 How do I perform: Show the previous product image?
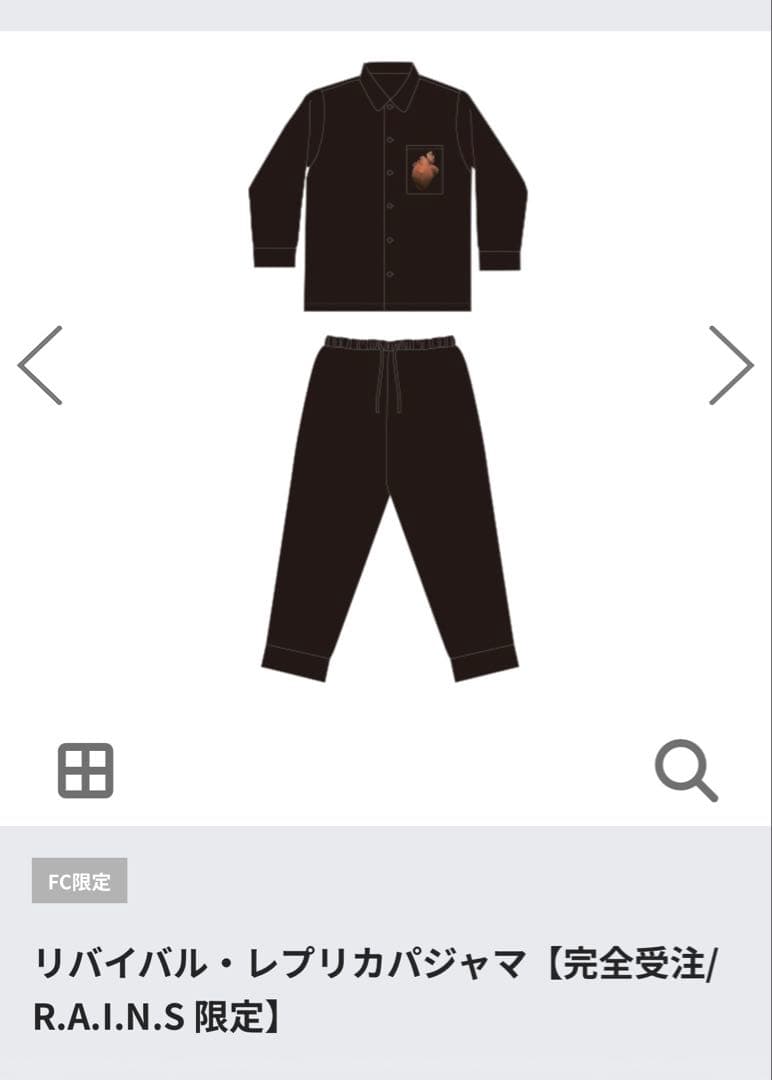click(41, 365)
